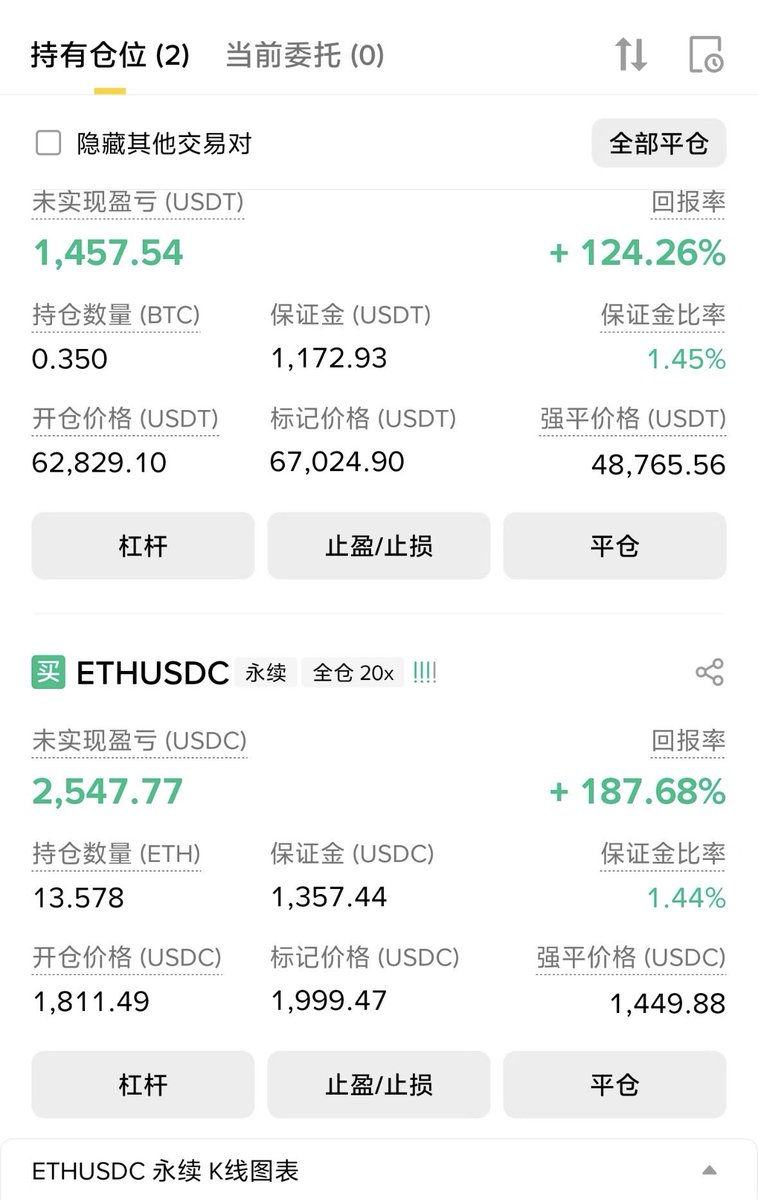Open the order history clock icon
The height and width of the screenshot is (1200, 758).
click(706, 54)
